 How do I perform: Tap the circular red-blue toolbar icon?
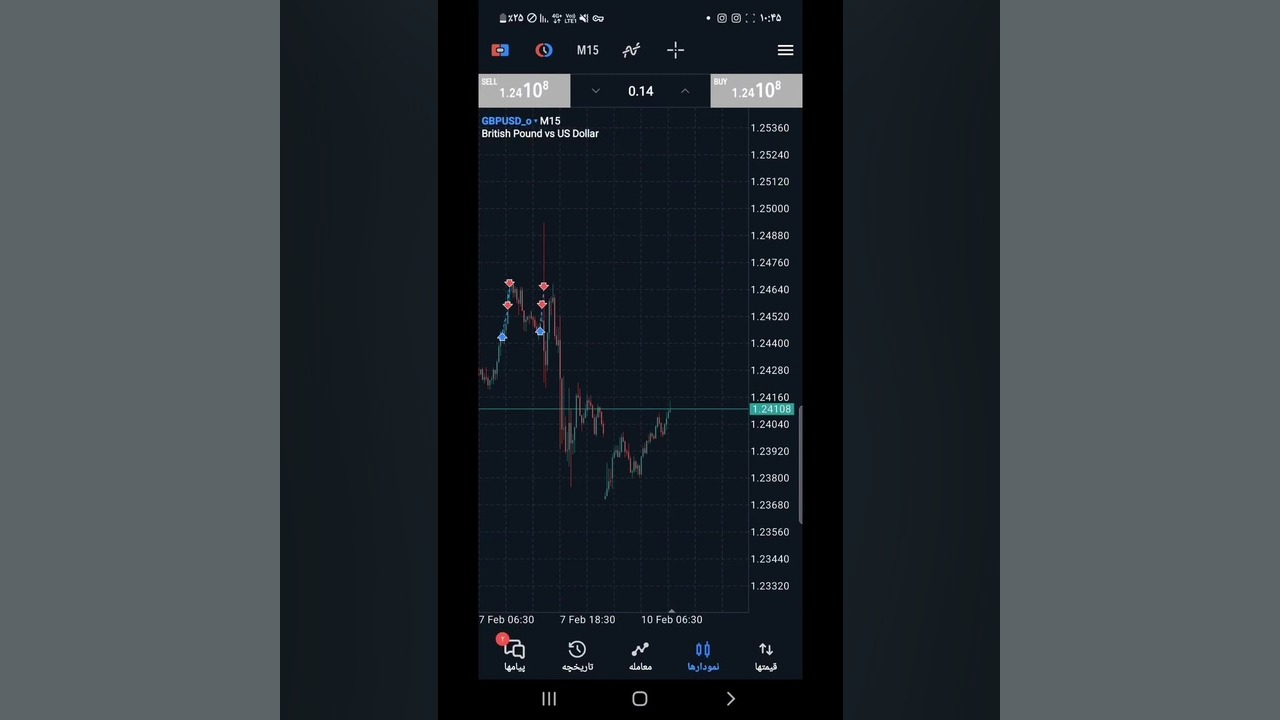[544, 50]
